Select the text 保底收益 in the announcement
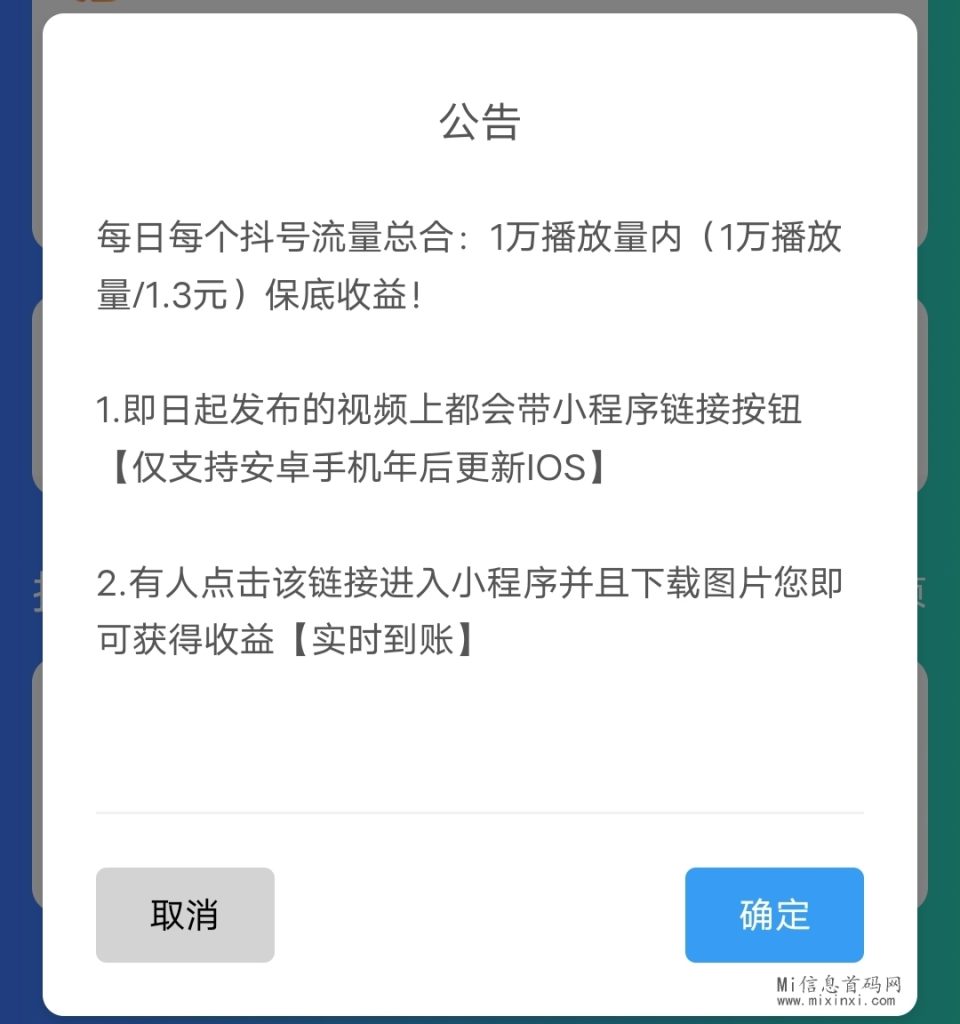The image size is (960, 1024). [x=340, y=296]
